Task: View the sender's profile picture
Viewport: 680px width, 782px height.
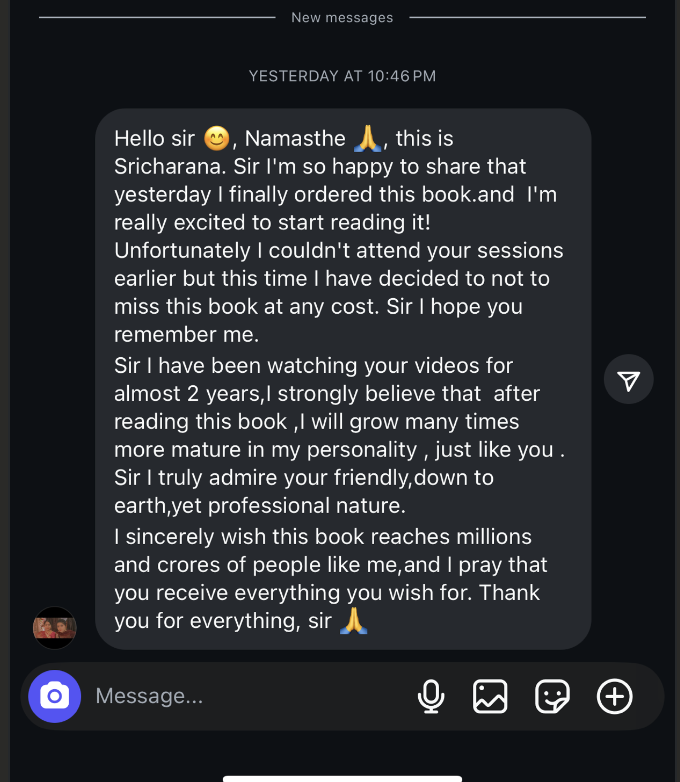Action: [55, 628]
